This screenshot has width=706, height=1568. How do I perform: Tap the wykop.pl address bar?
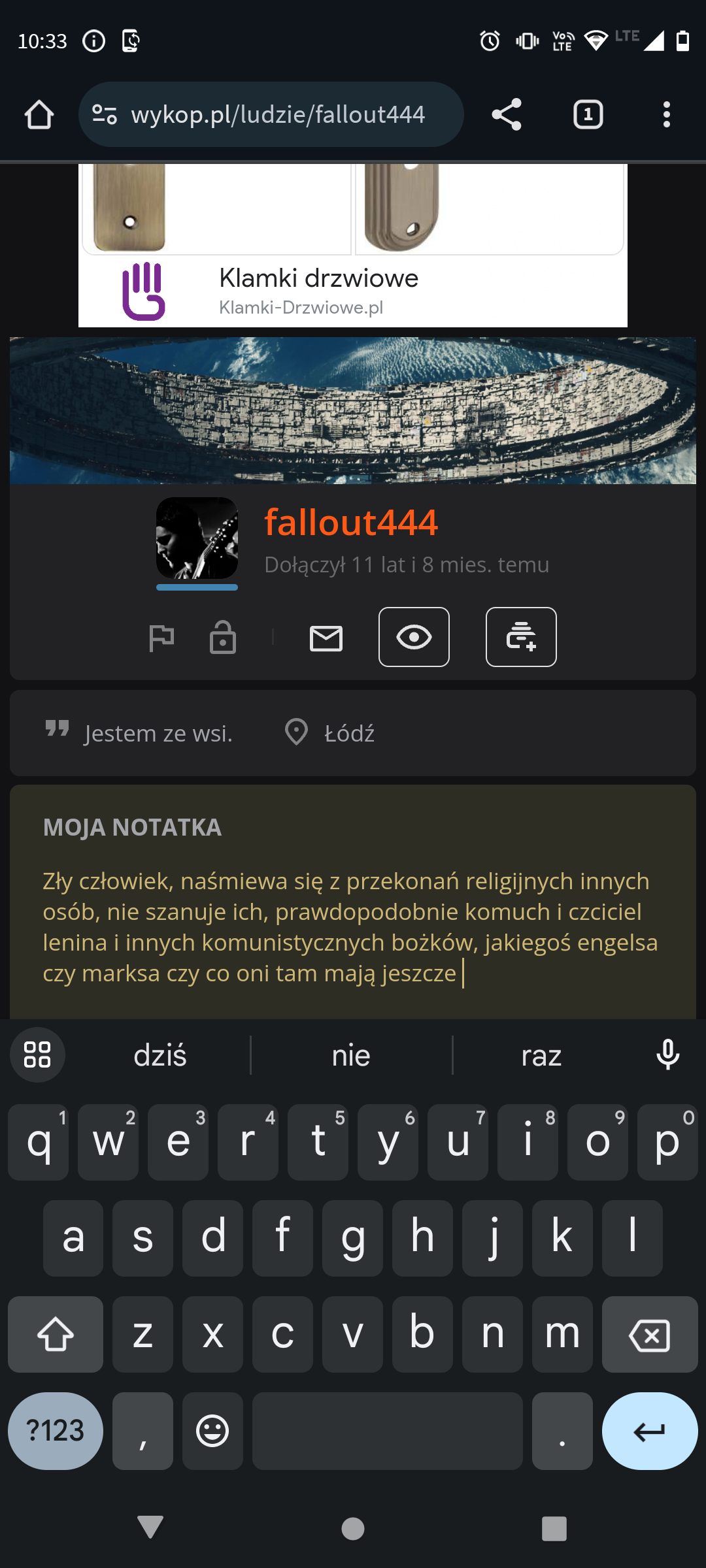click(278, 115)
